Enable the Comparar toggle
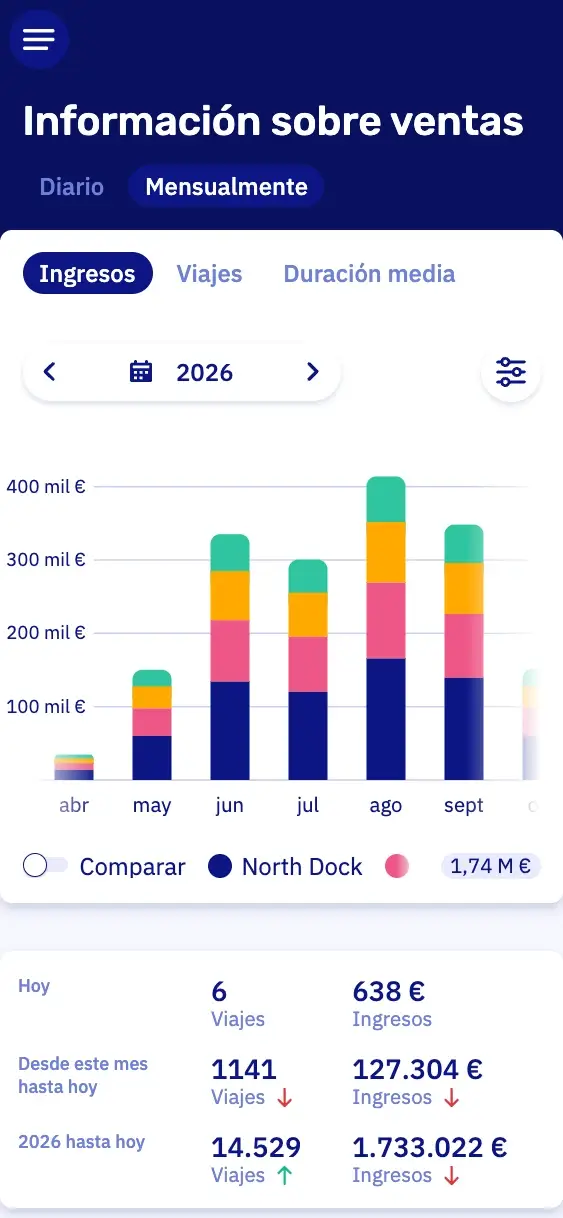Image resolution: width=563 pixels, height=1218 pixels. click(x=45, y=866)
